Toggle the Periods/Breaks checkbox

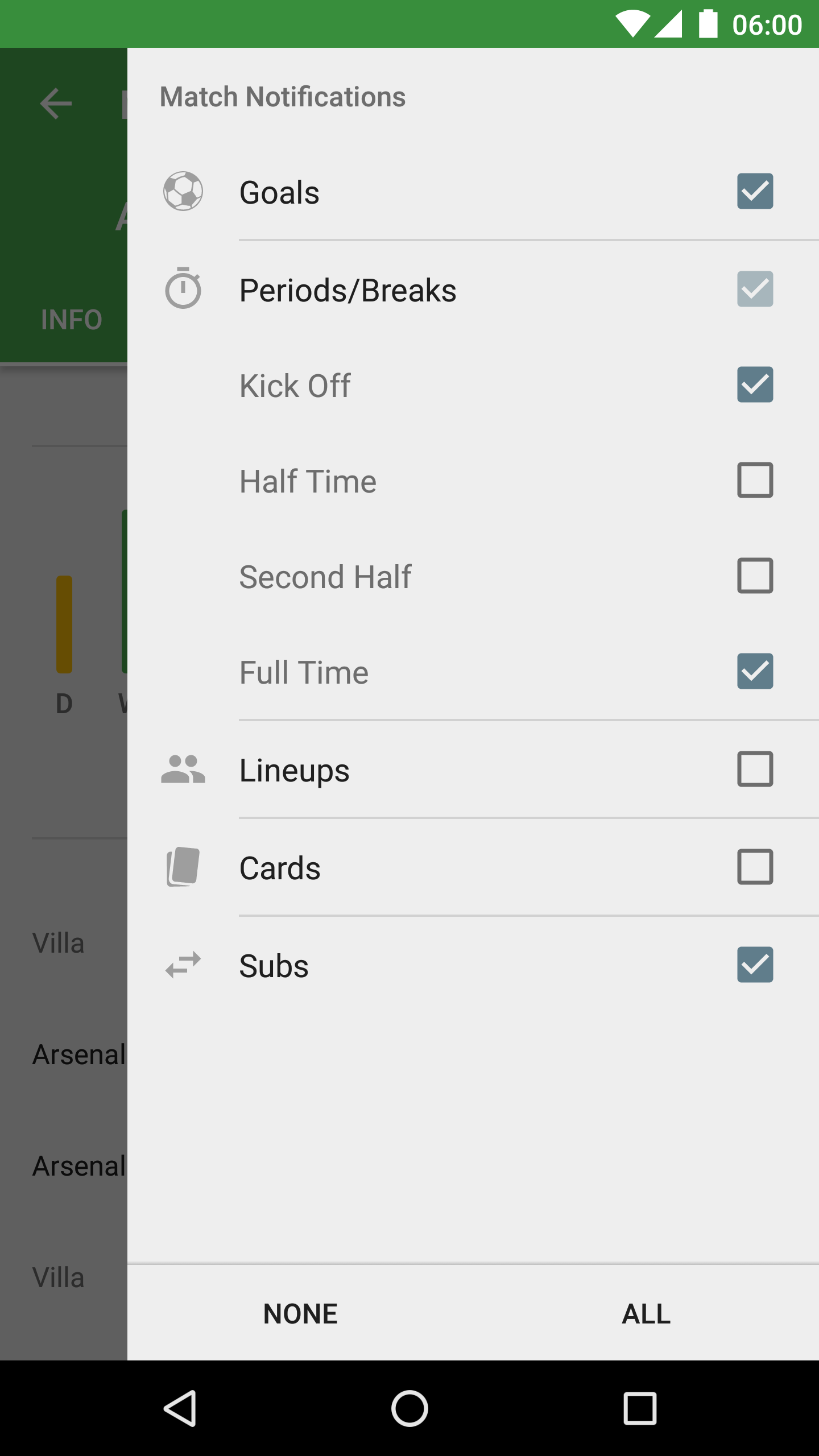[x=755, y=289]
